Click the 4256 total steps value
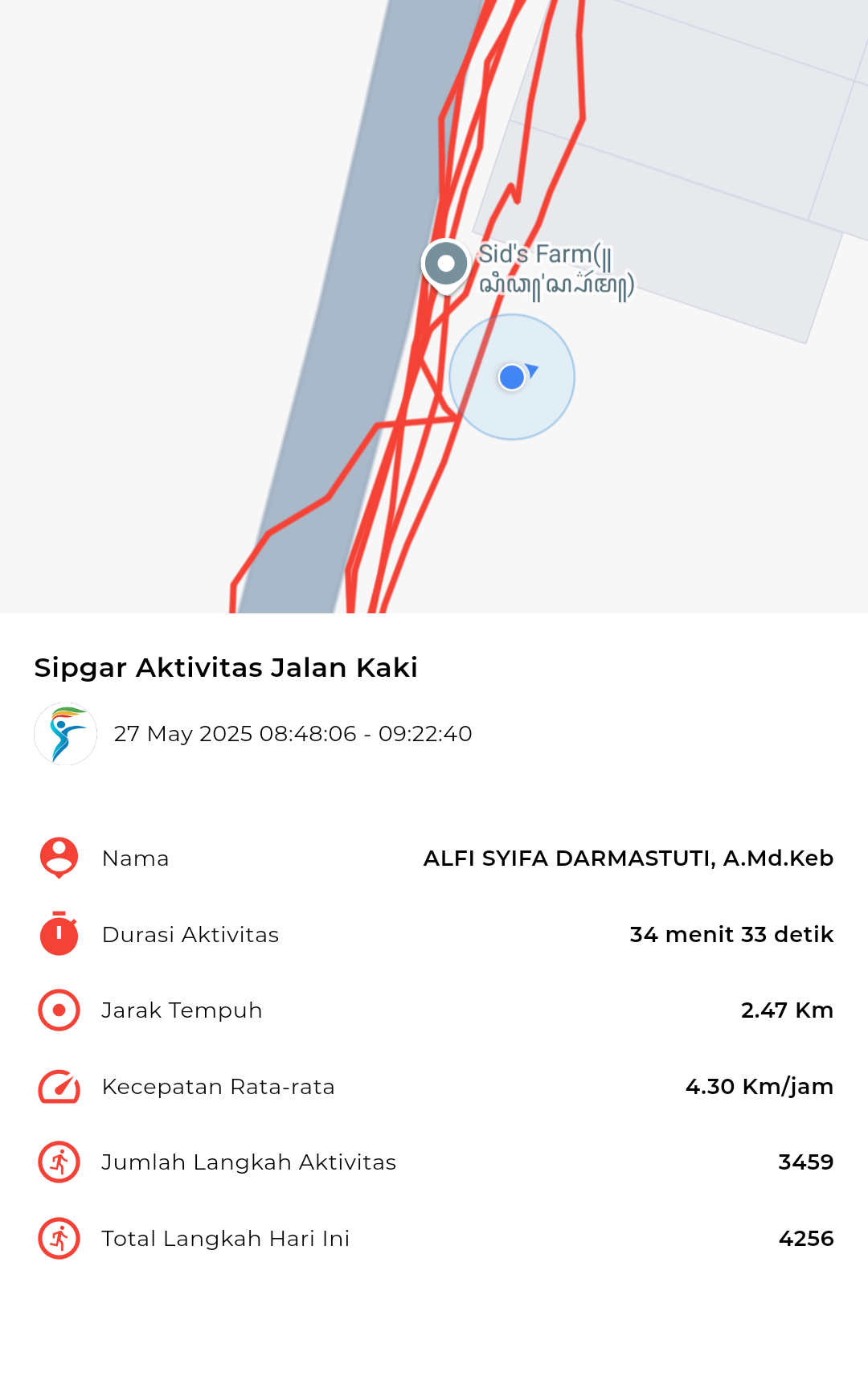868x1377 pixels. point(806,1238)
